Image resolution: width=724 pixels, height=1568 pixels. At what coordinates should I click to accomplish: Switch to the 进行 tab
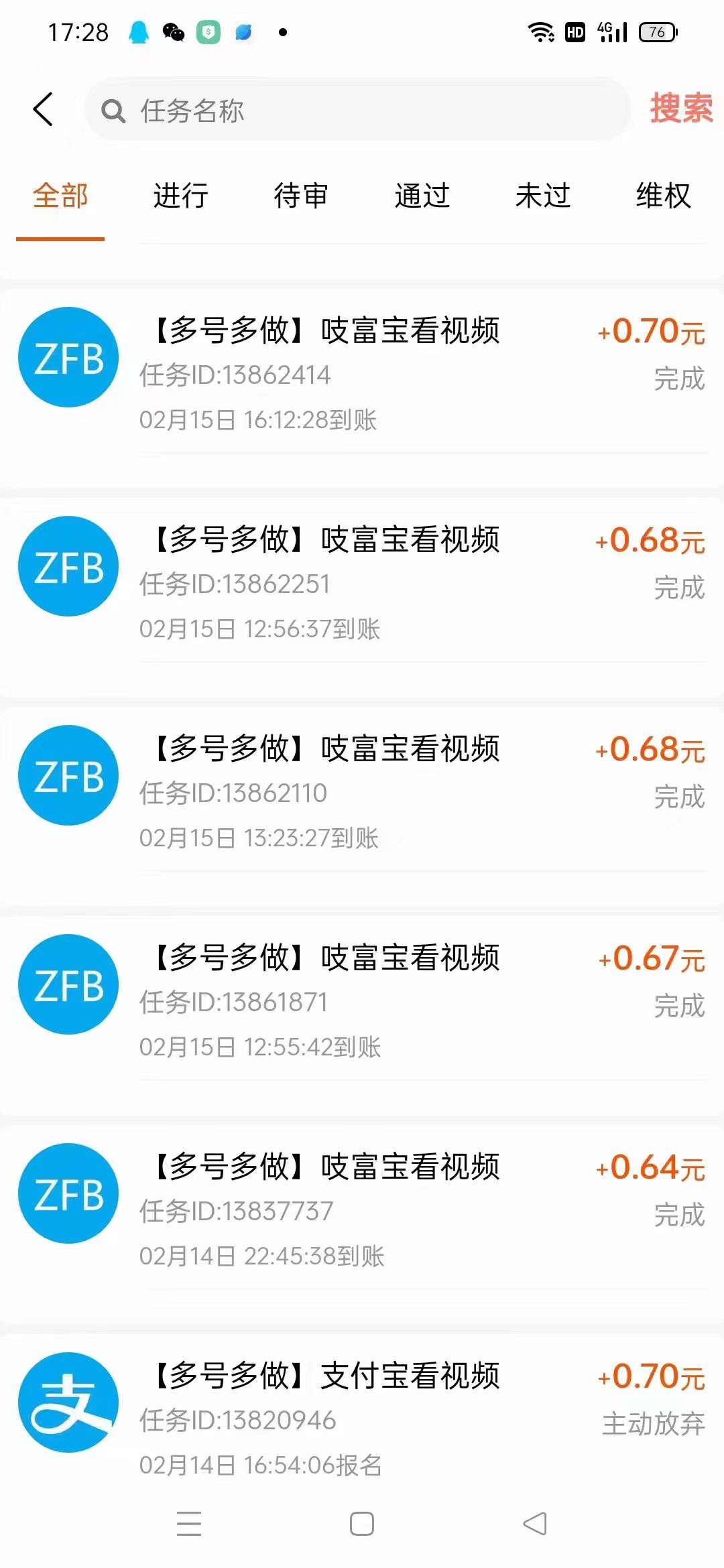pyautogui.click(x=180, y=196)
